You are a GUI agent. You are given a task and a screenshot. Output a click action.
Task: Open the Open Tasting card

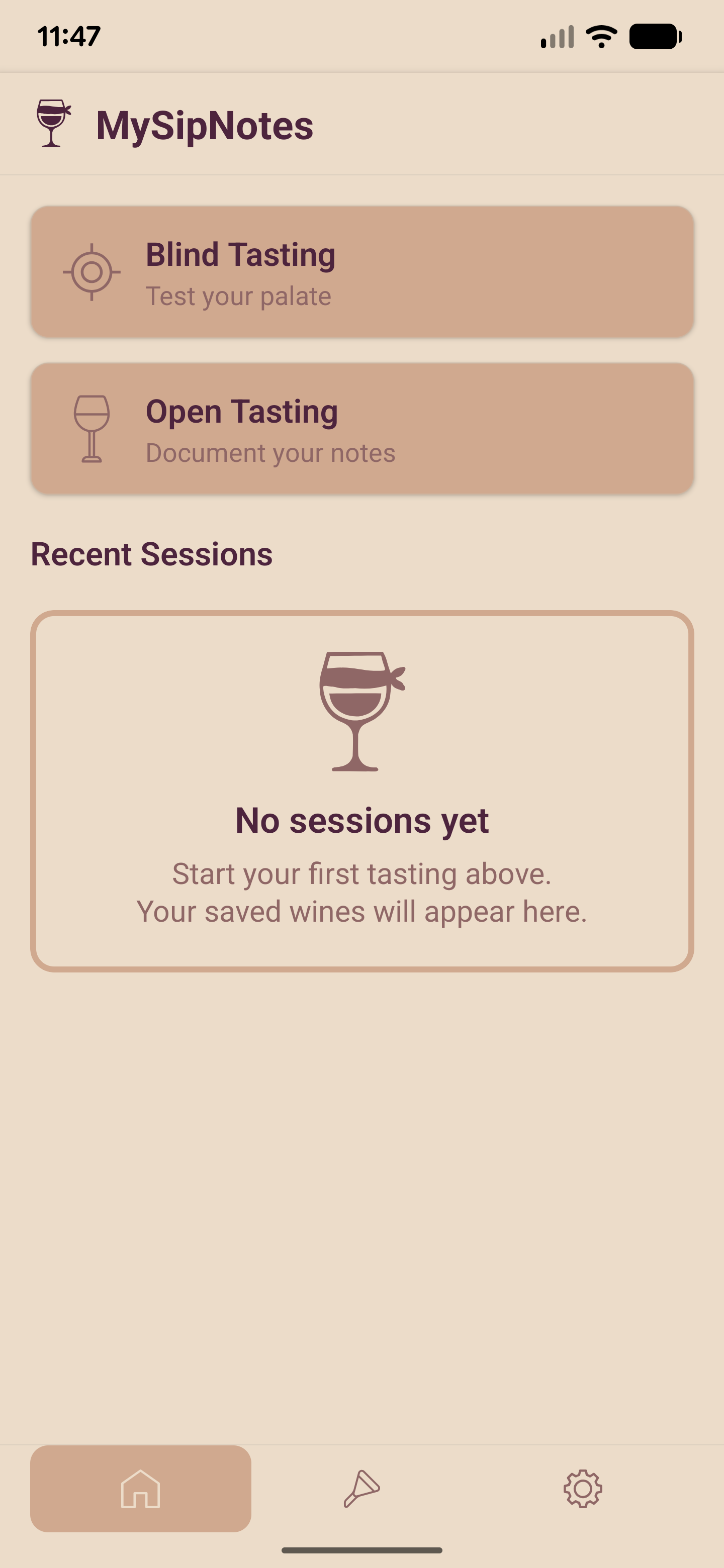361,429
